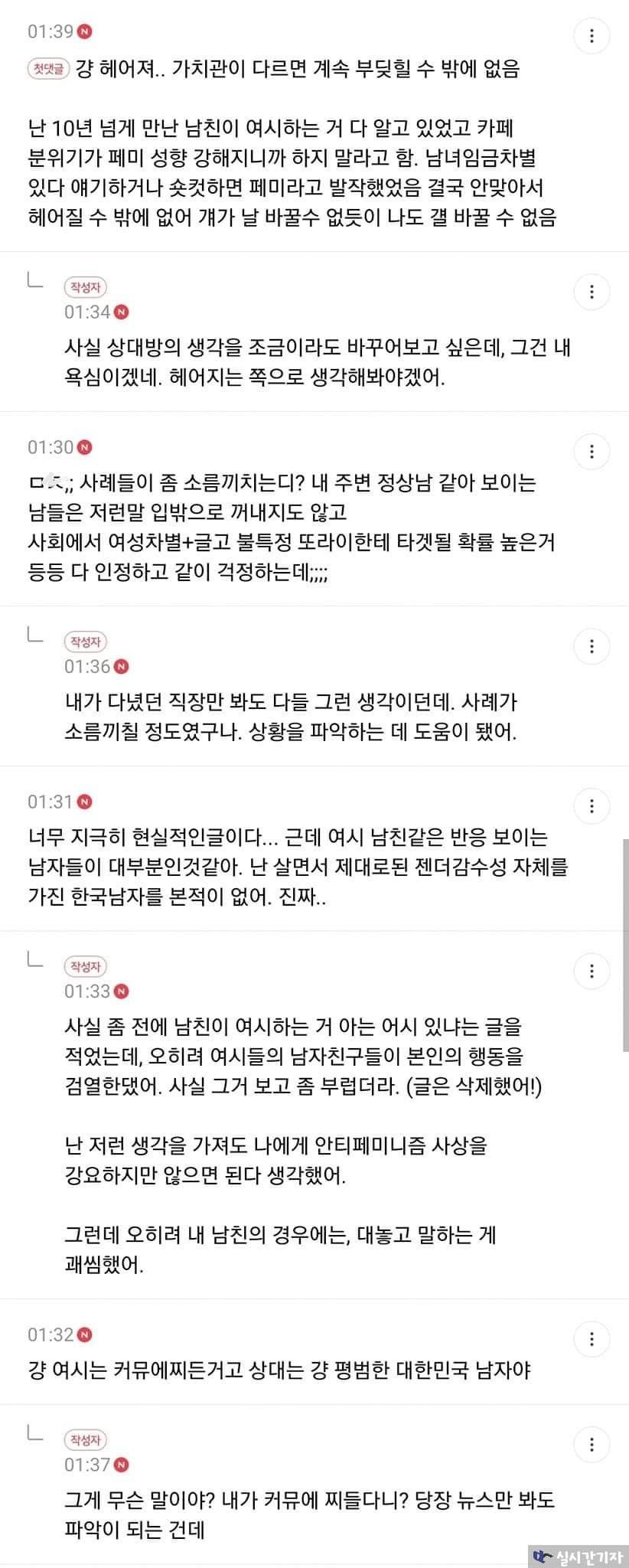Show options for the 01:31 comment
This screenshot has height=1568, width=629.
[x=592, y=805]
